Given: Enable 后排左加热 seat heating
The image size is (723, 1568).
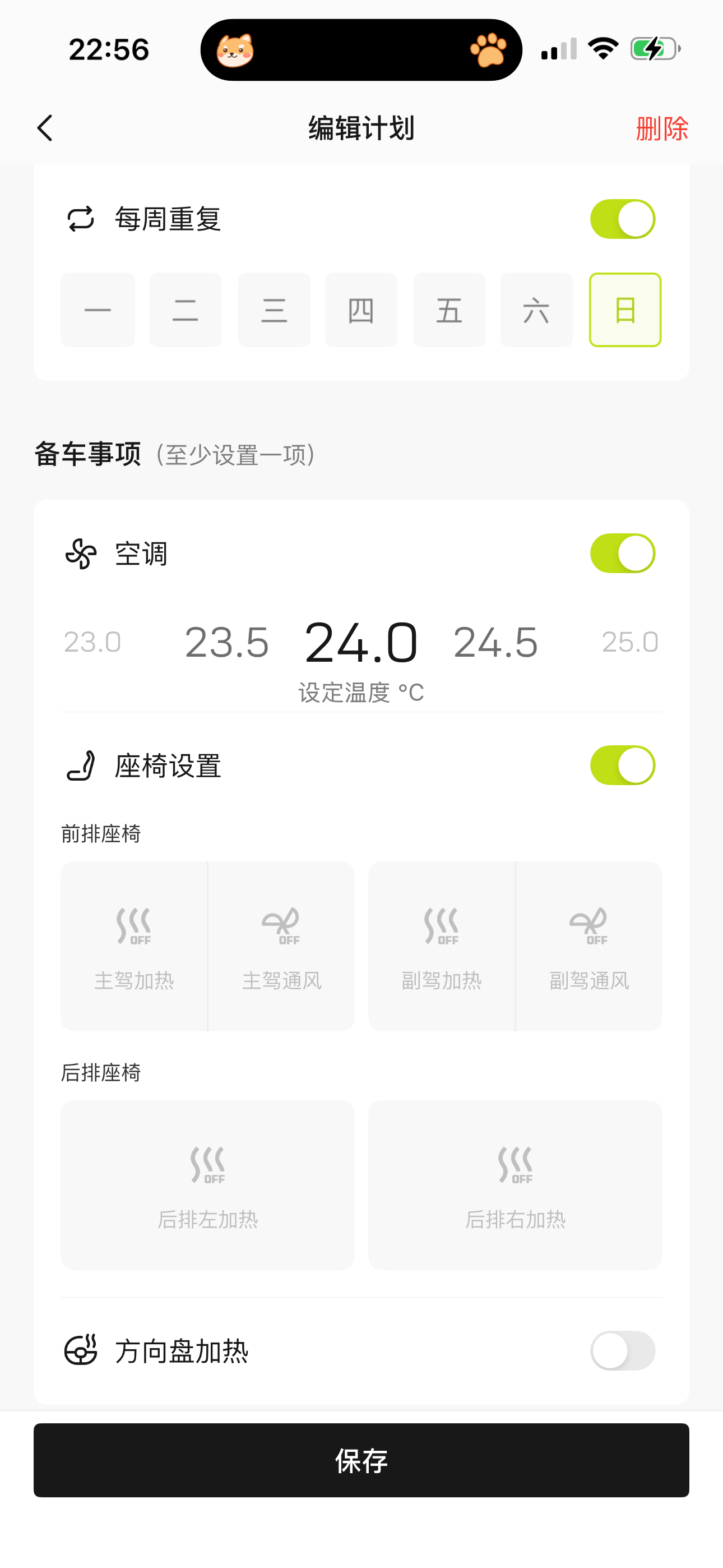Looking at the screenshot, I should click(x=207, y=1184).
